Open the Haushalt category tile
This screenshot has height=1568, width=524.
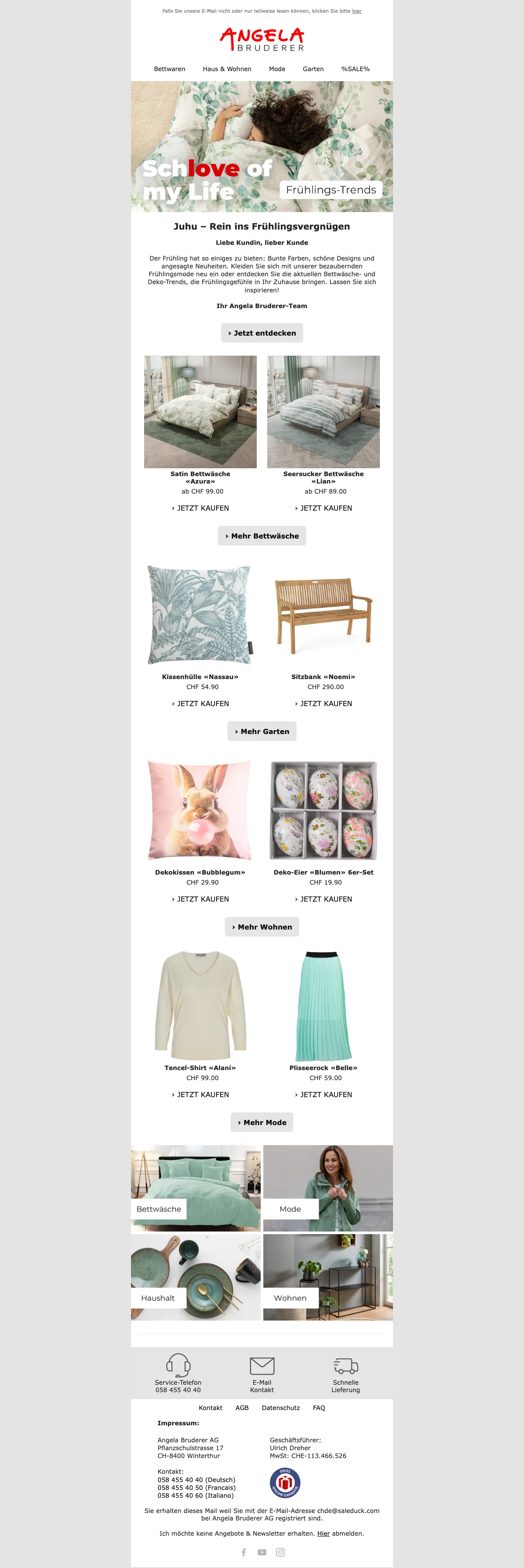[x=196, y=1277]
